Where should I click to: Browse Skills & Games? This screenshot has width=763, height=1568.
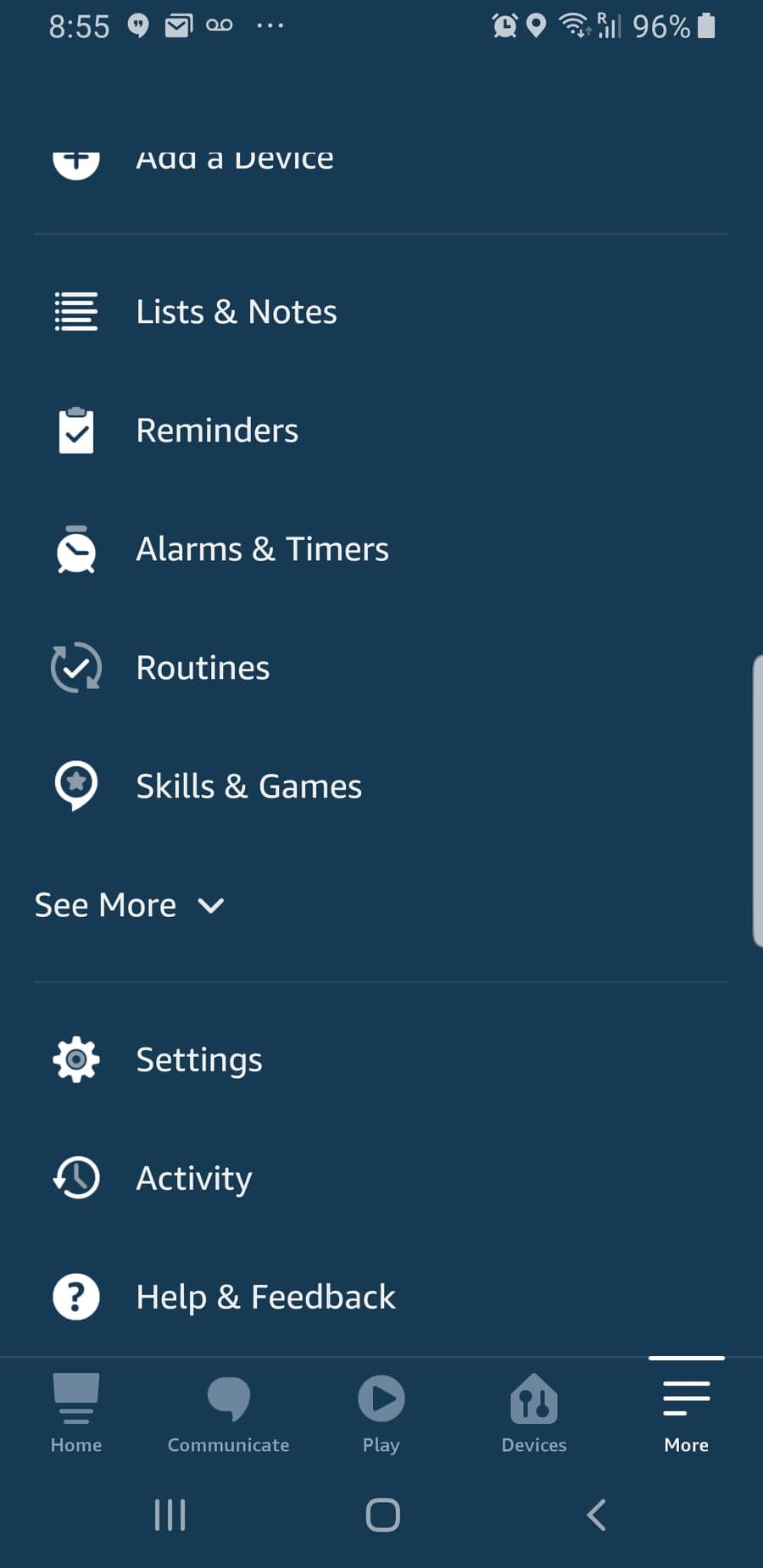click(248, 787)
